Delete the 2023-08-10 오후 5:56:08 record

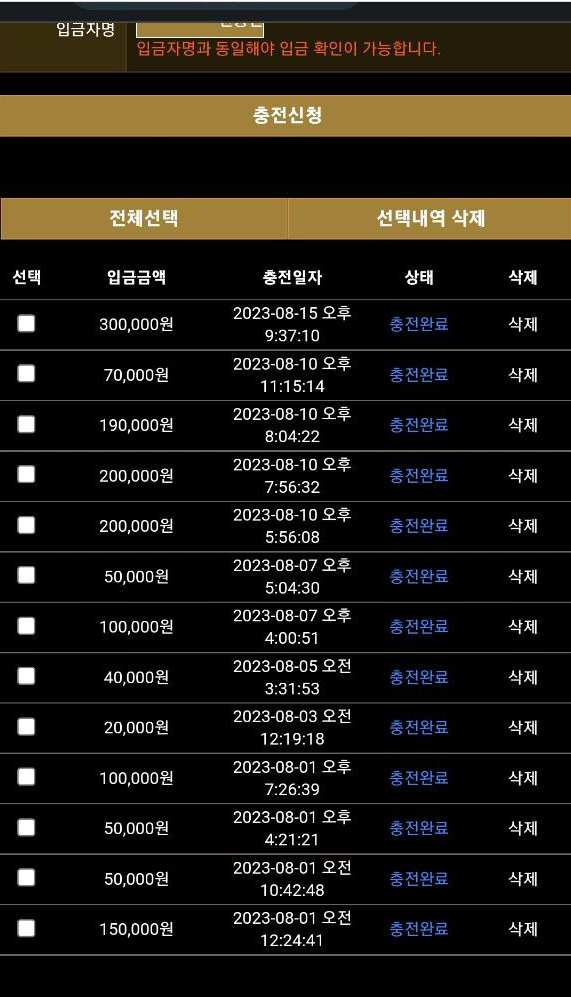pos(523,526)
